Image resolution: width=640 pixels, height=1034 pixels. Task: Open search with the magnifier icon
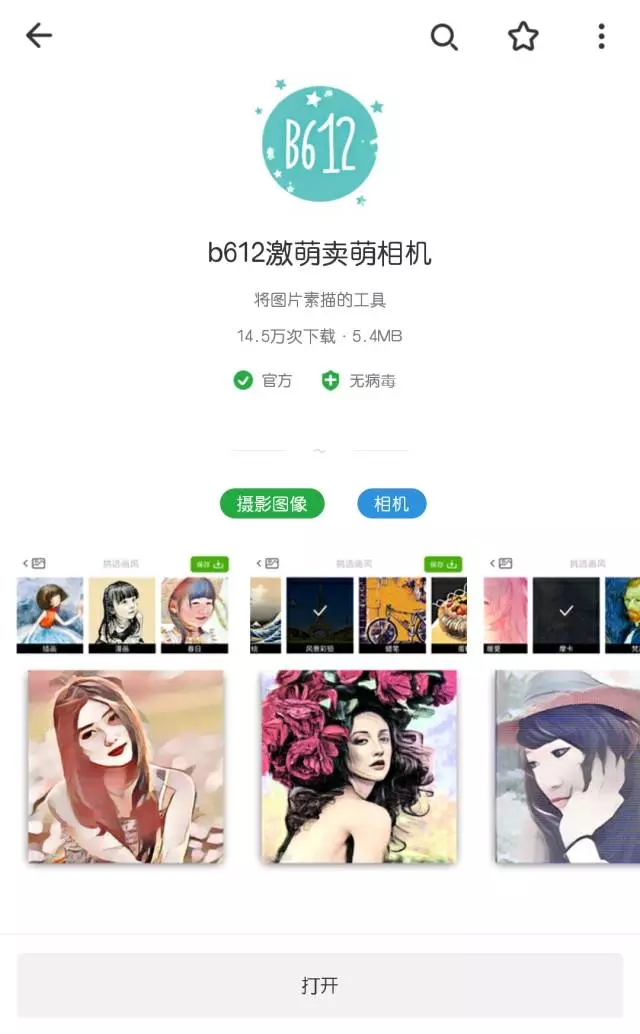tap(444, 37)
